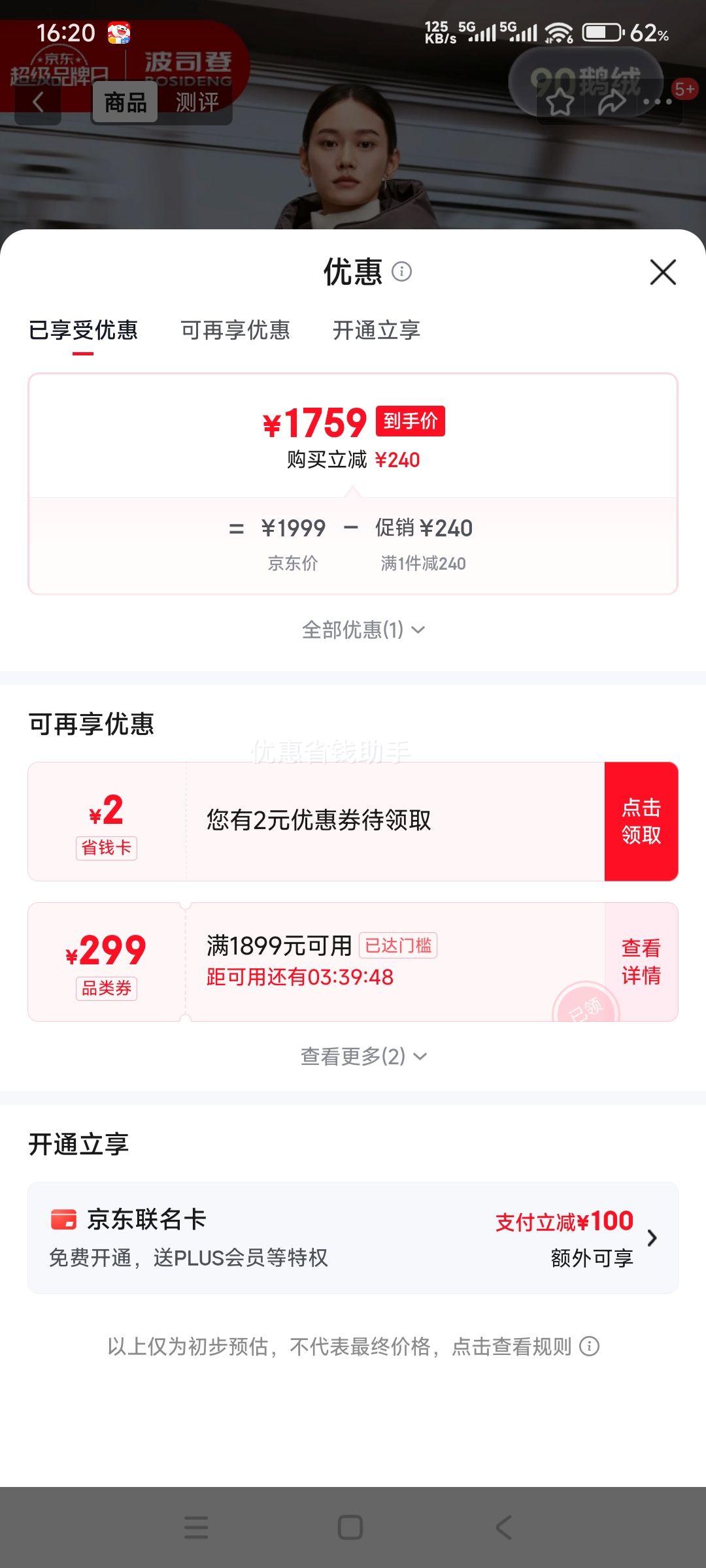Expand 全部优惠(1) to view all discounts
Image resolution: width=706 pixels, height=1568 pixels.
click(361, 629)
